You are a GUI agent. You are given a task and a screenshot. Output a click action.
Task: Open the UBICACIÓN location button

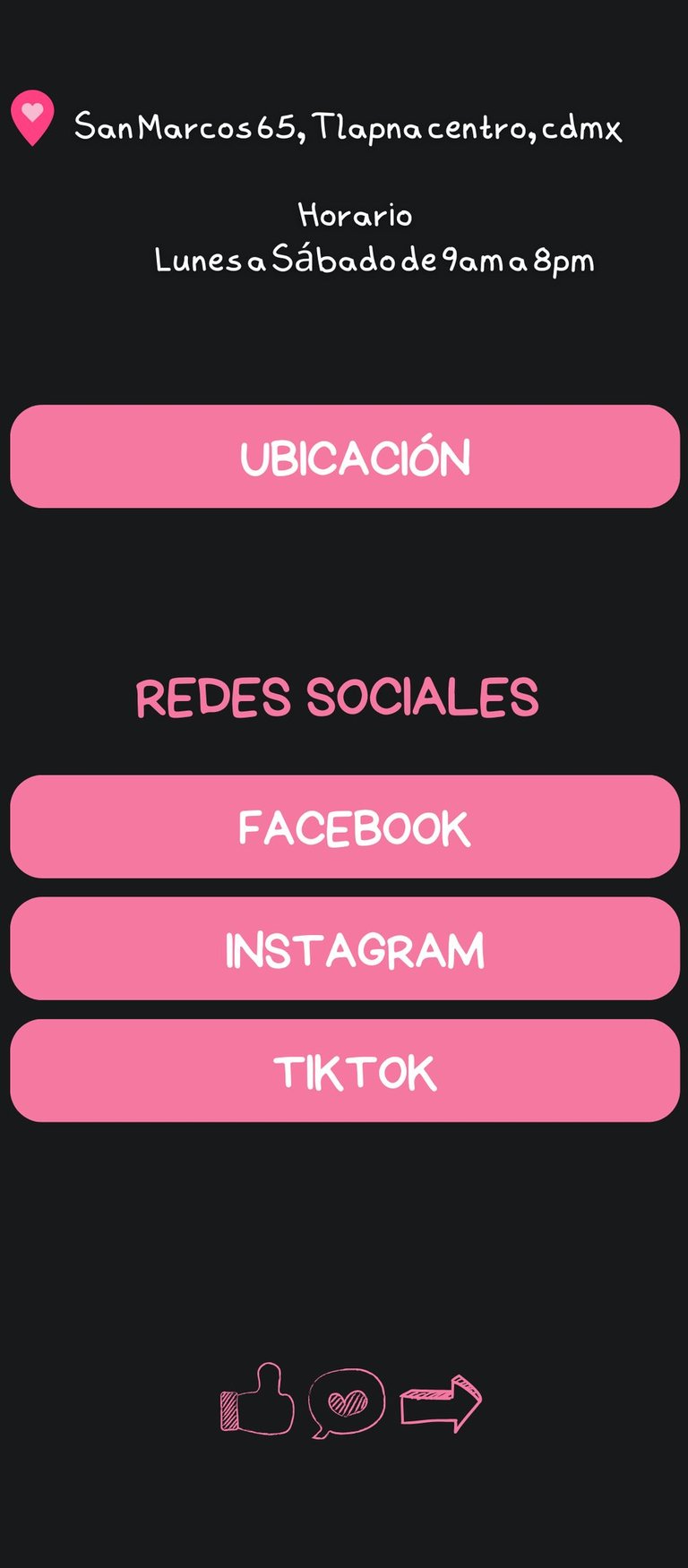point(345,457)
